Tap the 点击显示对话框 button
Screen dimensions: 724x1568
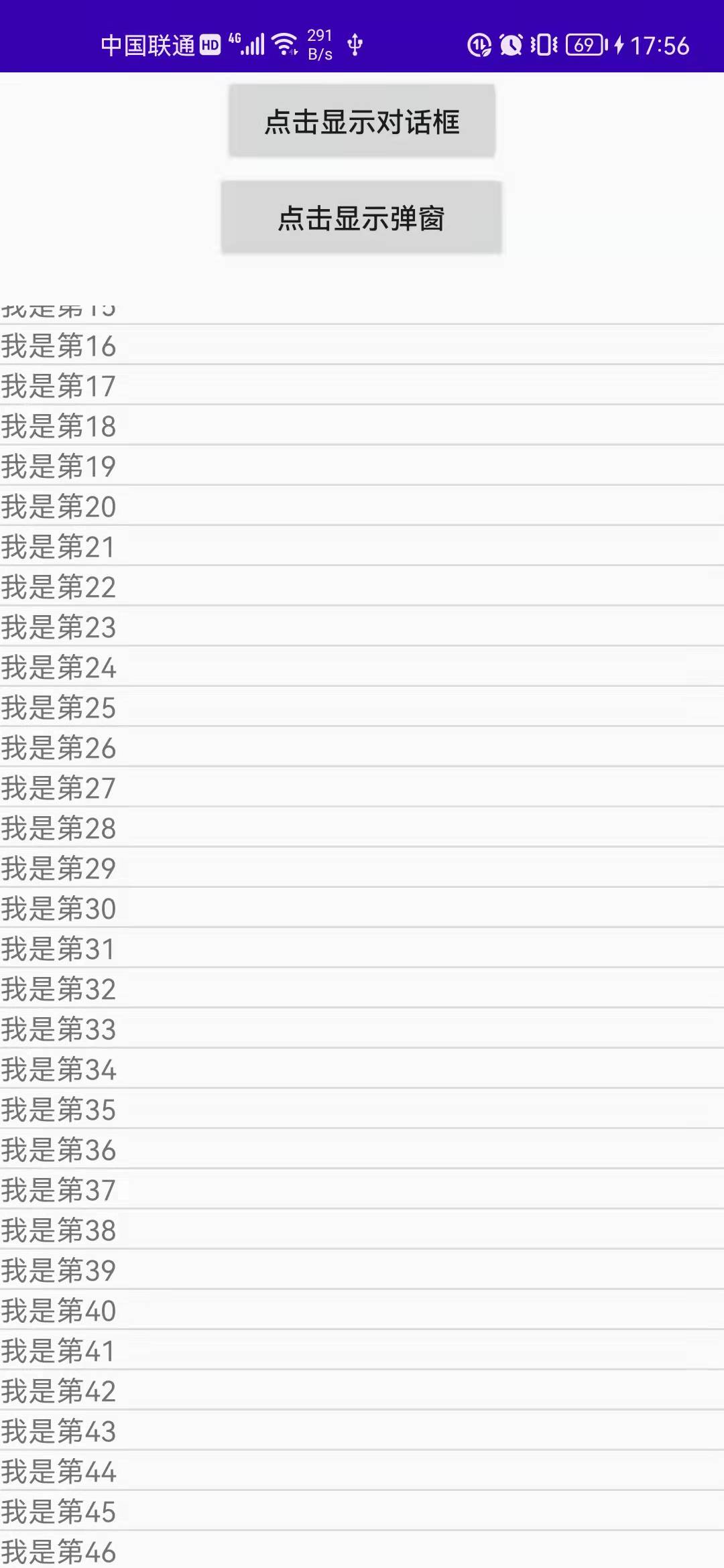(361, 121)
